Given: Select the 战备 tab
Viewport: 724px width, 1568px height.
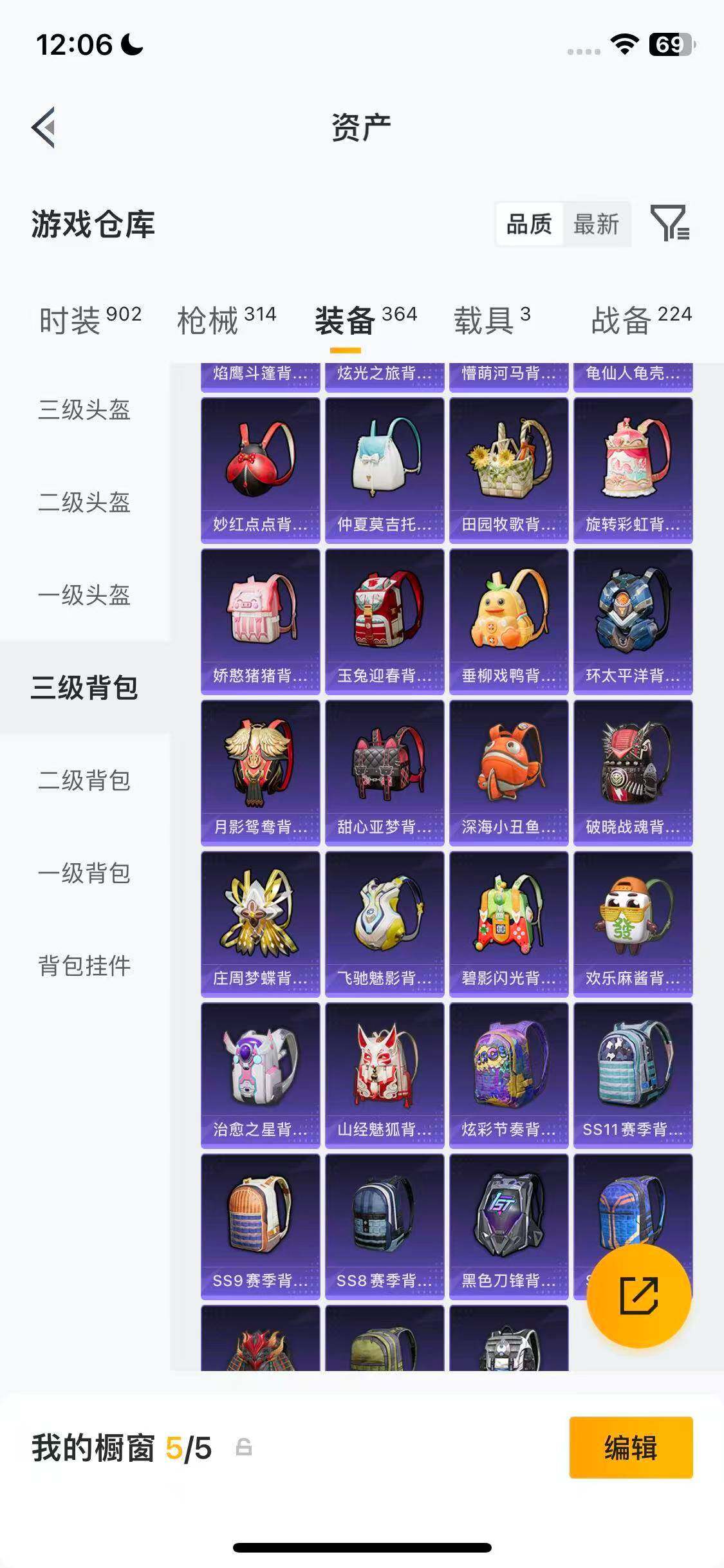Looking at the screenshot, I should click(x=641, y=320).
